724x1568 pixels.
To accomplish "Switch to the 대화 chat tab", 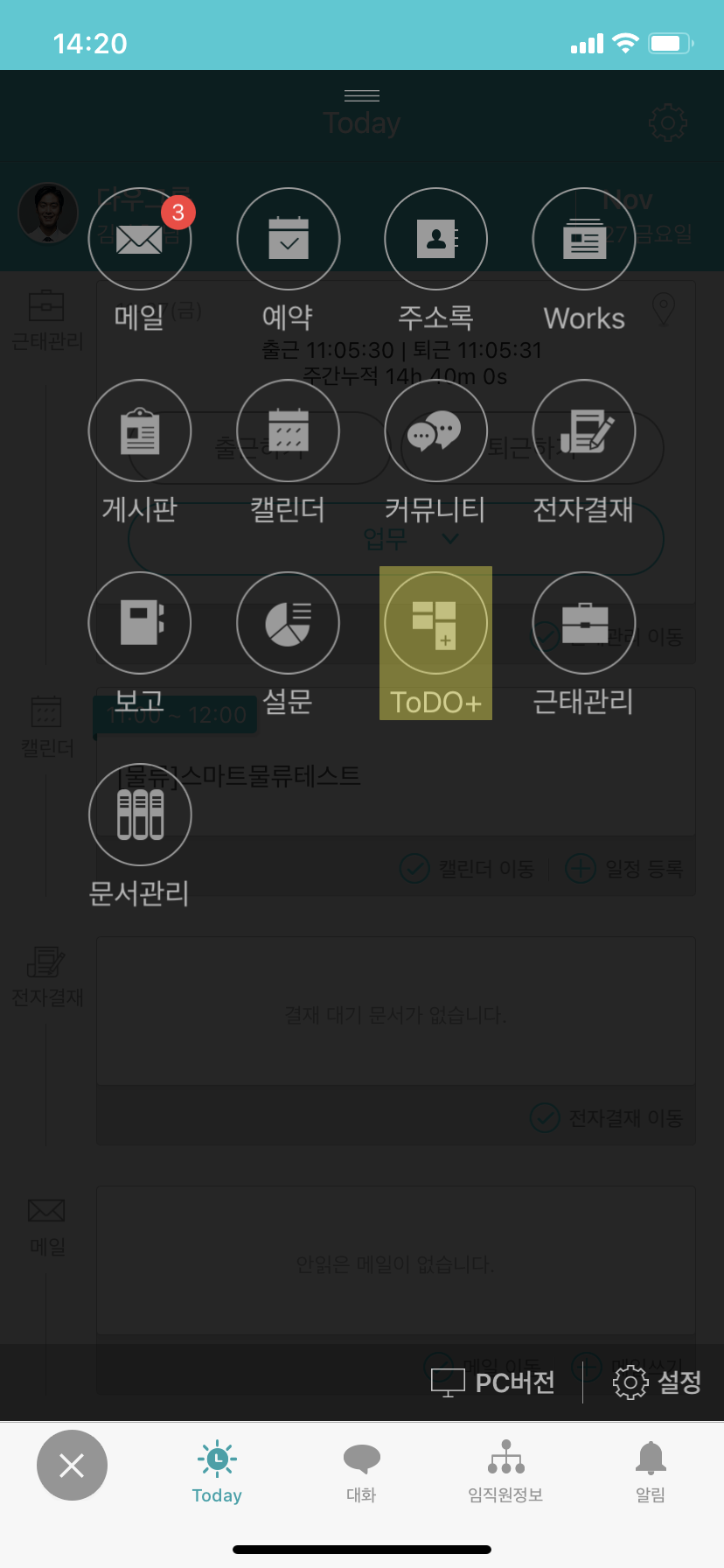I will coord(361,1472).
